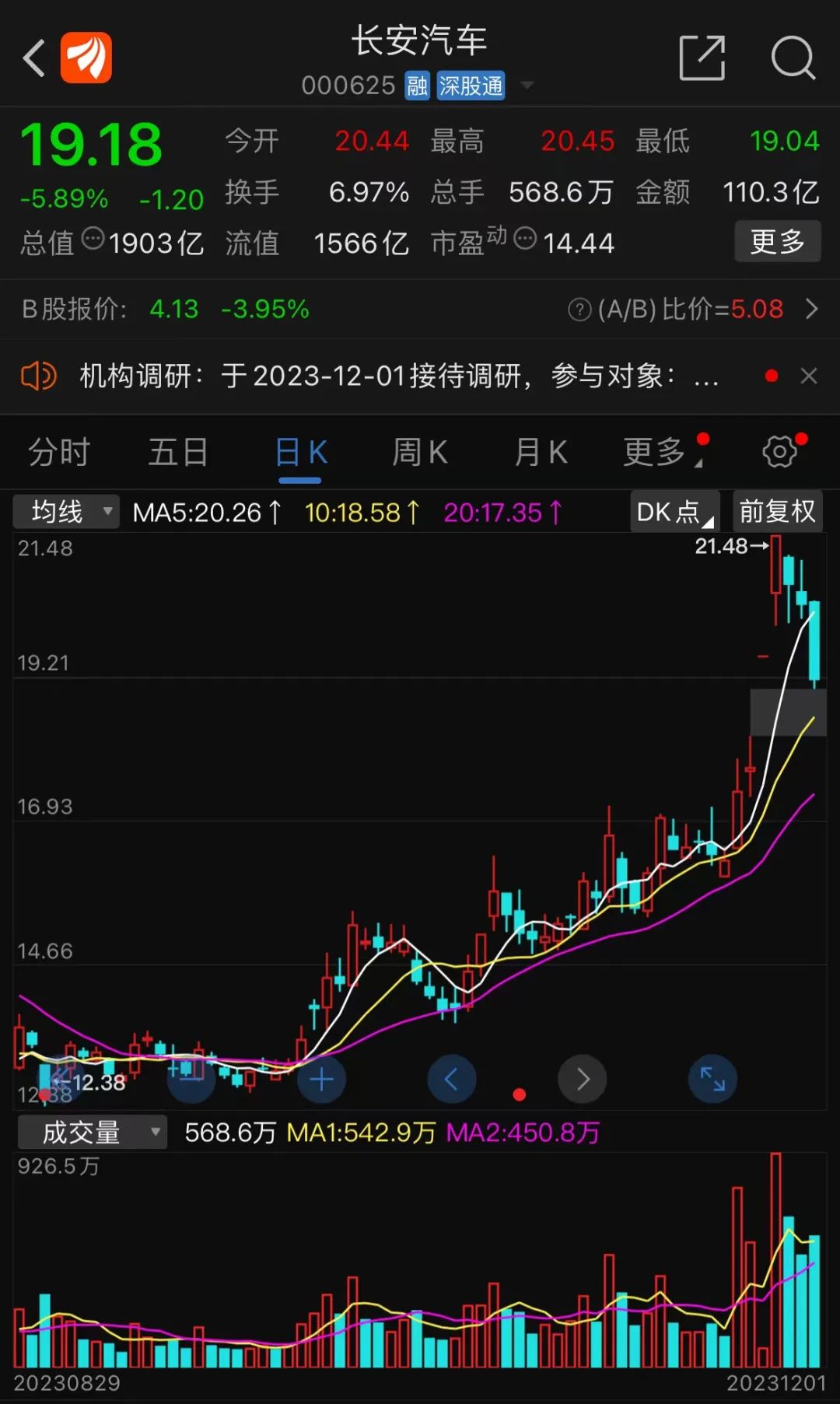Go back using the top-left arrow
This screenshot has height=1404, width=840.
pyautogui.click(x=34, y=58)
